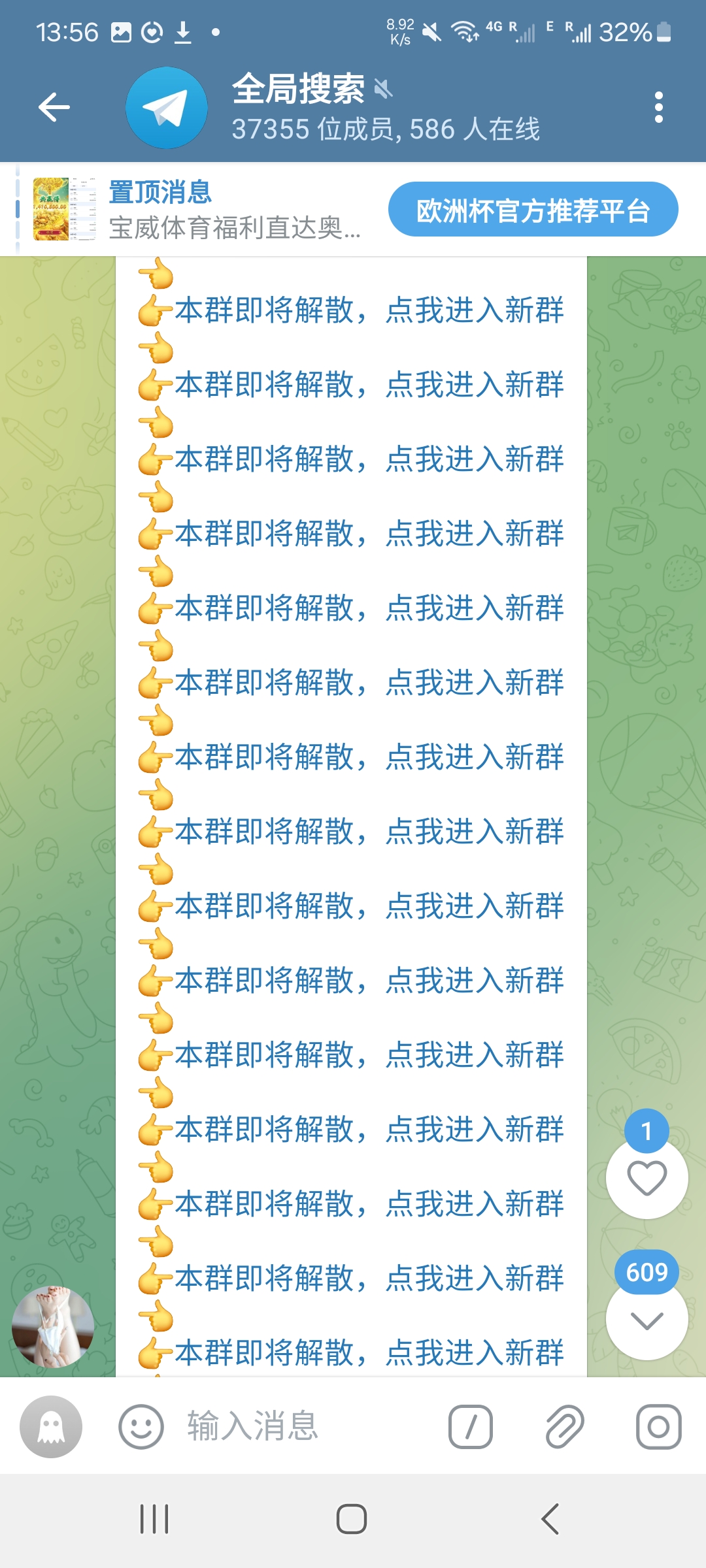This screenshot has width=706, height=1568.
Task: Go back from the 全局搜索 group
Action: point(54,108)
